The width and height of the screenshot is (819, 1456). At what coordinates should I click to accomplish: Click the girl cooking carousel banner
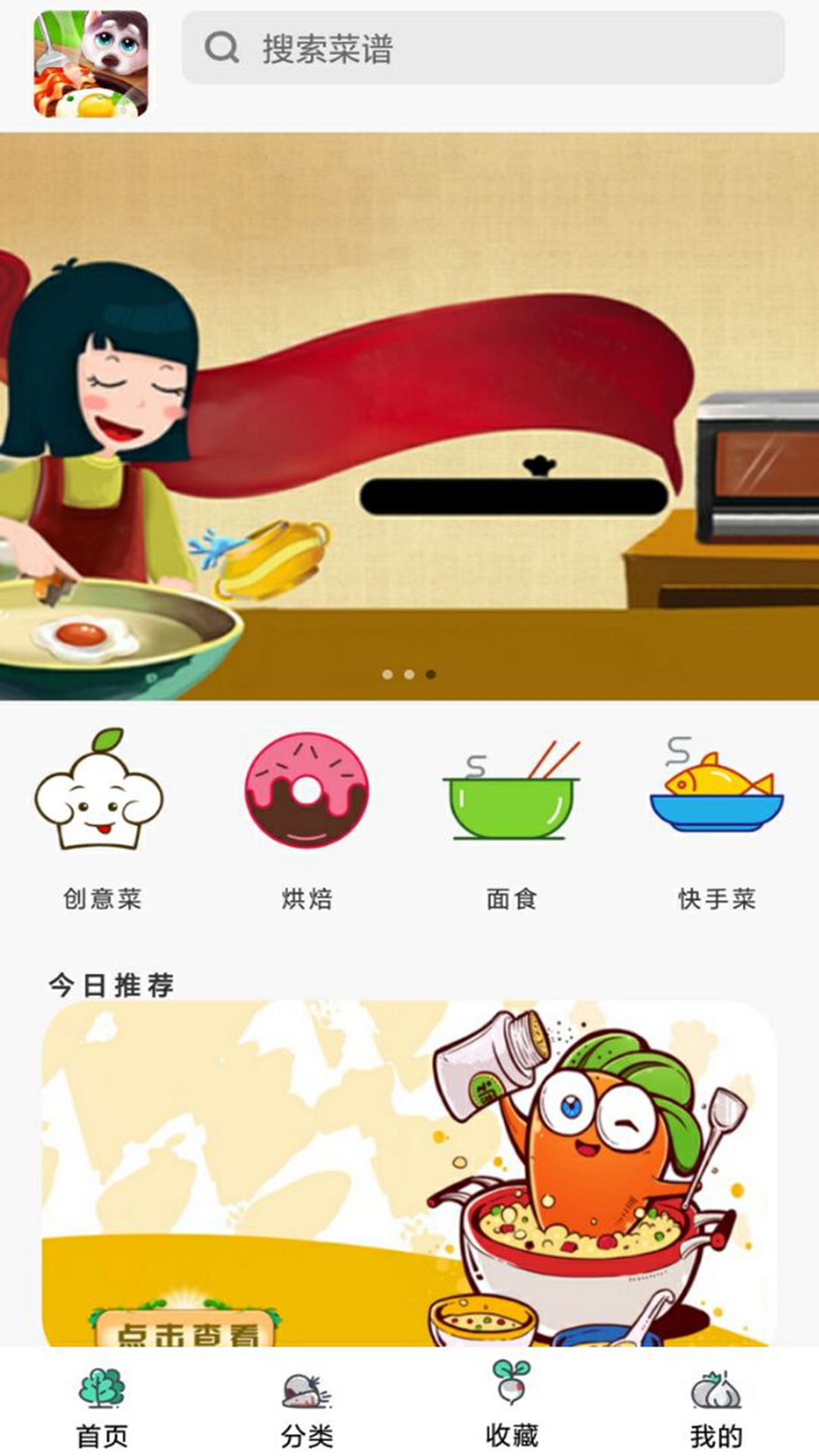(409, 417)
